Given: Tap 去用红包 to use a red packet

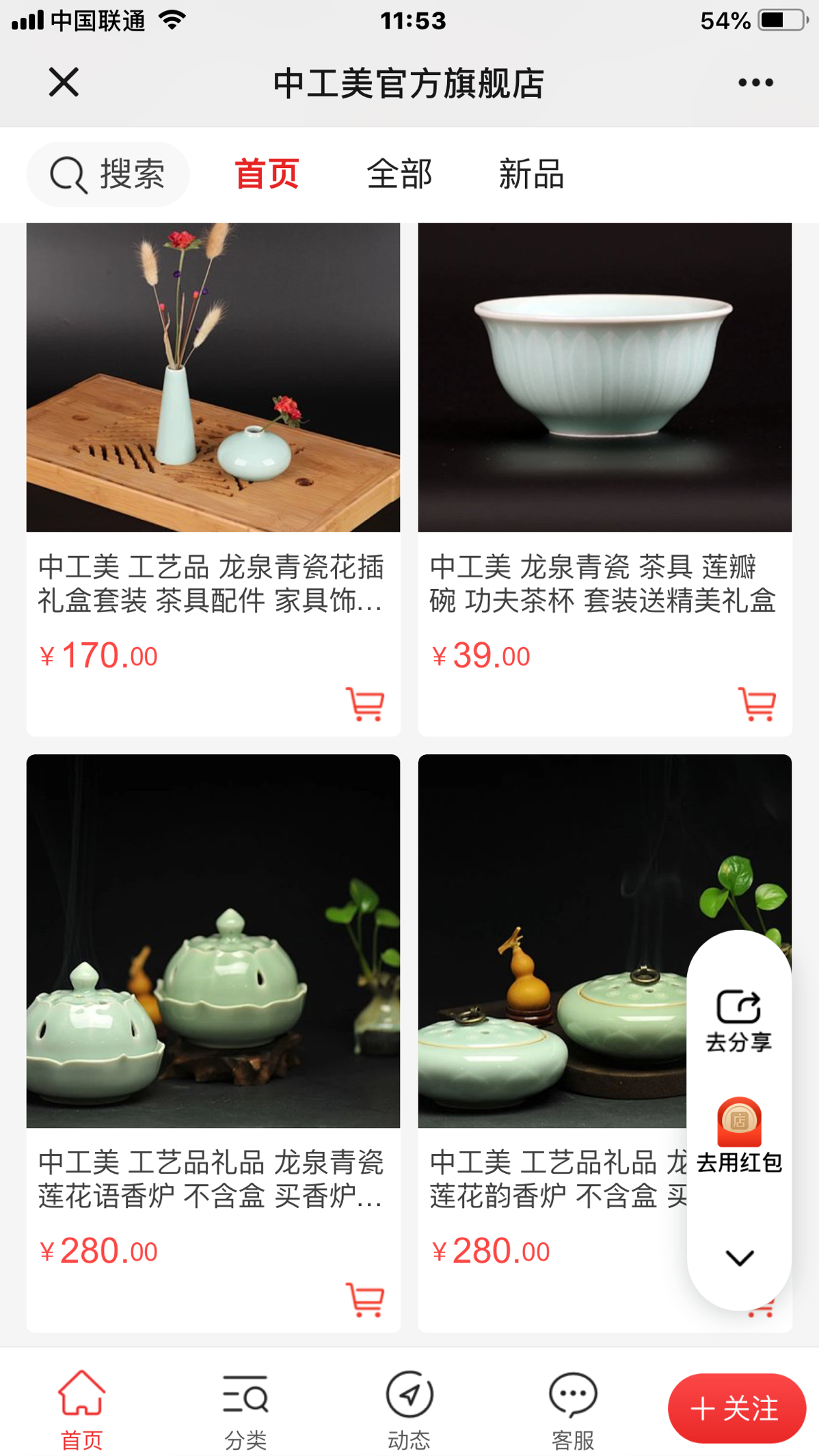Looking at the screenshot, I should click(739, 1136).
